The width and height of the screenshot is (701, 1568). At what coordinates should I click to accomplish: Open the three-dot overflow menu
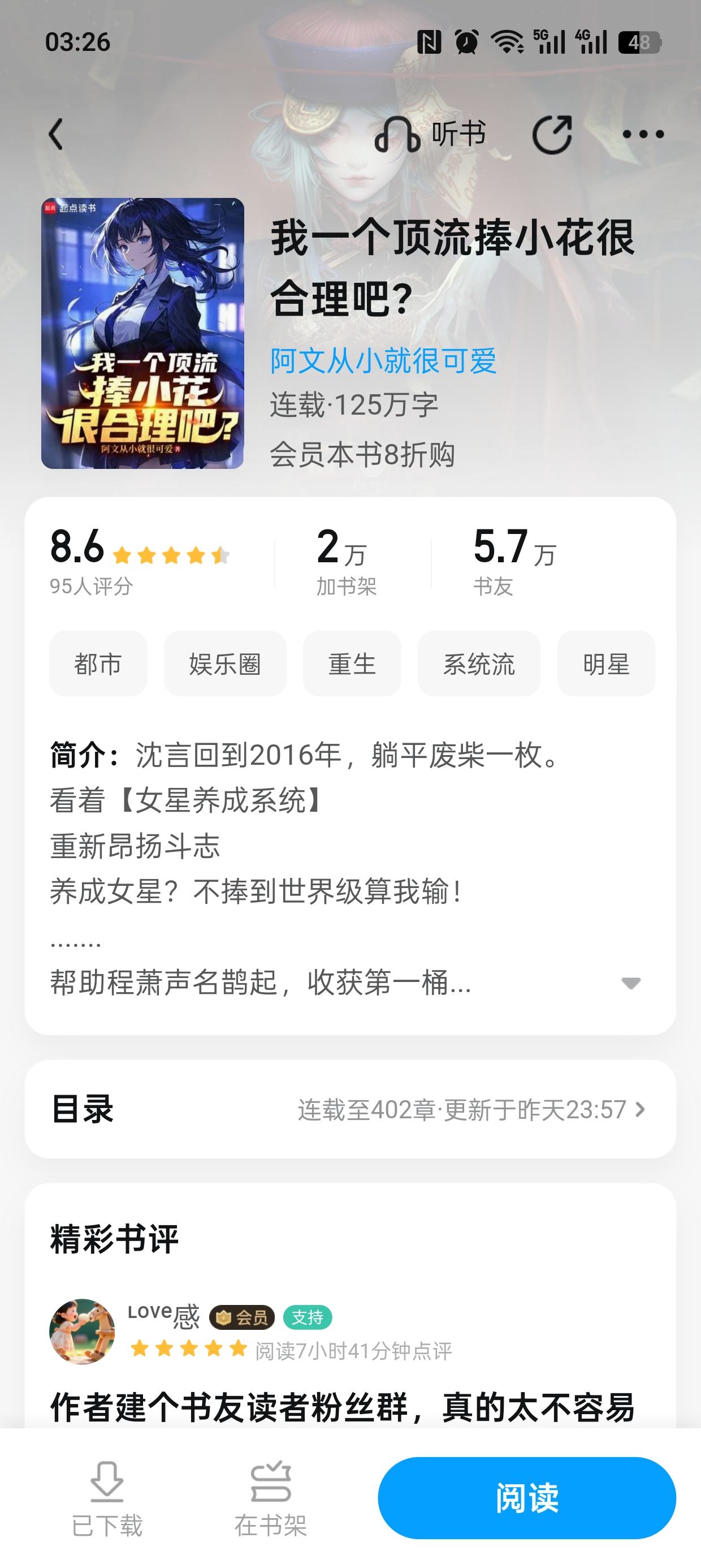point(643,134)
